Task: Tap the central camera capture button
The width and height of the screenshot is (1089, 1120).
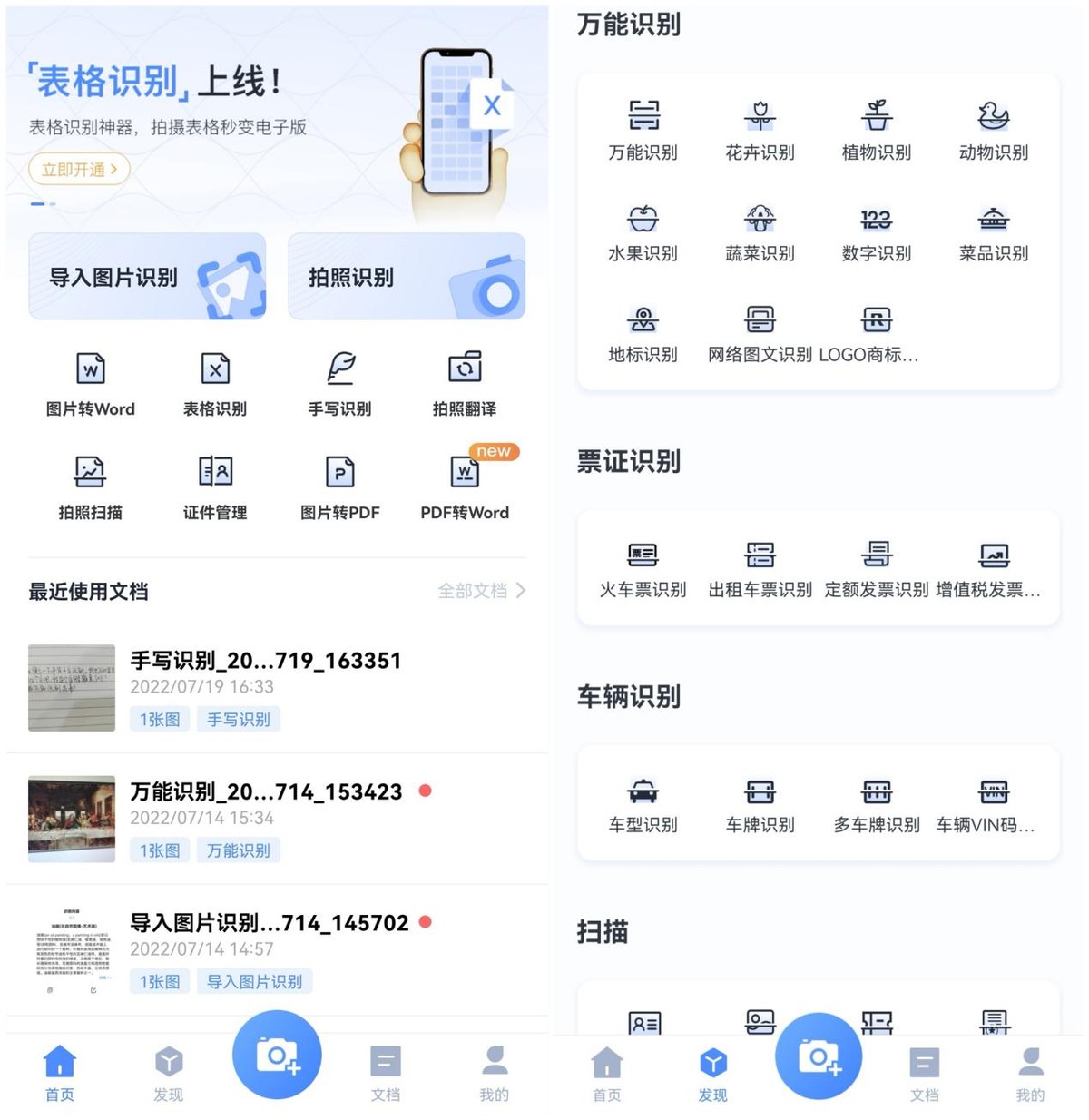Action: 277,1054
